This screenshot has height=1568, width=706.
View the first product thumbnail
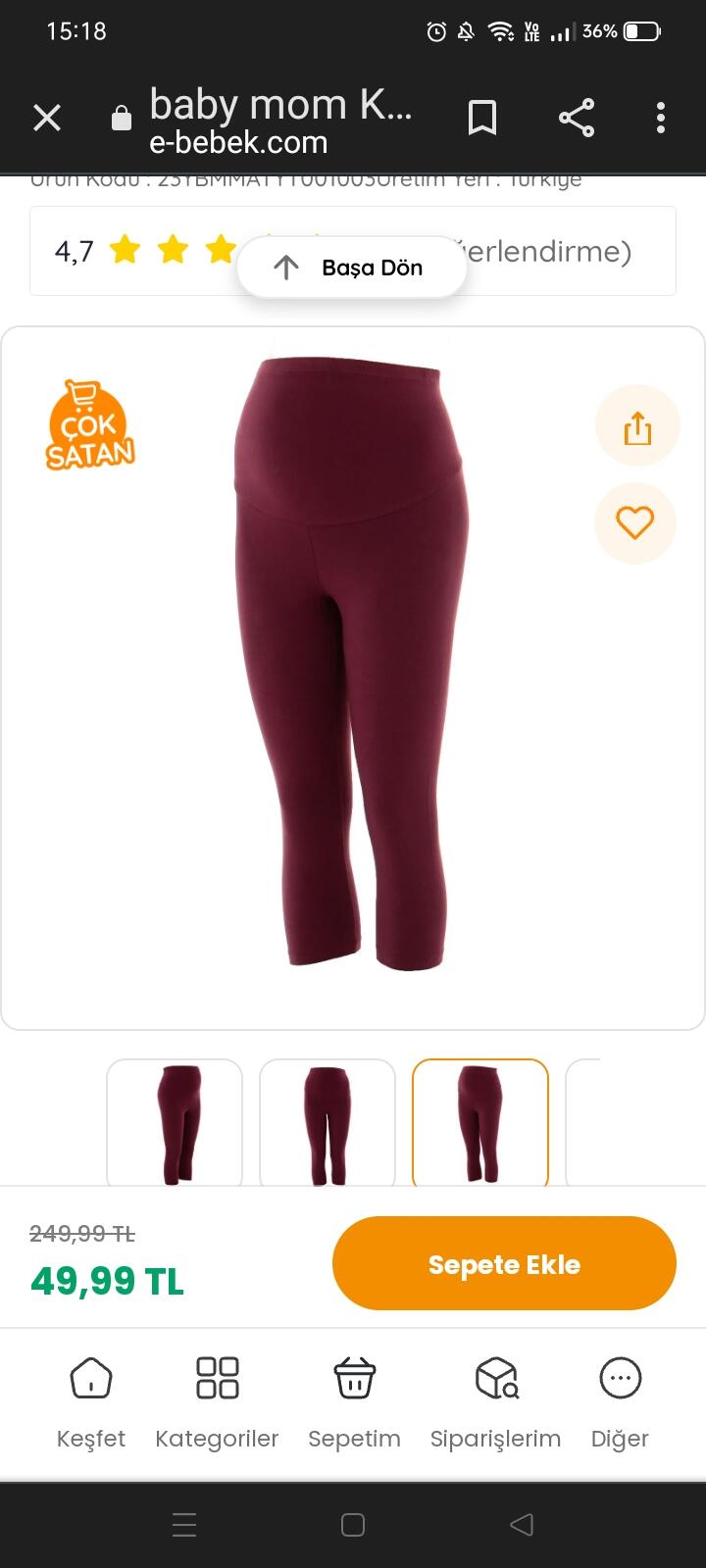(x=175, y=1123)
